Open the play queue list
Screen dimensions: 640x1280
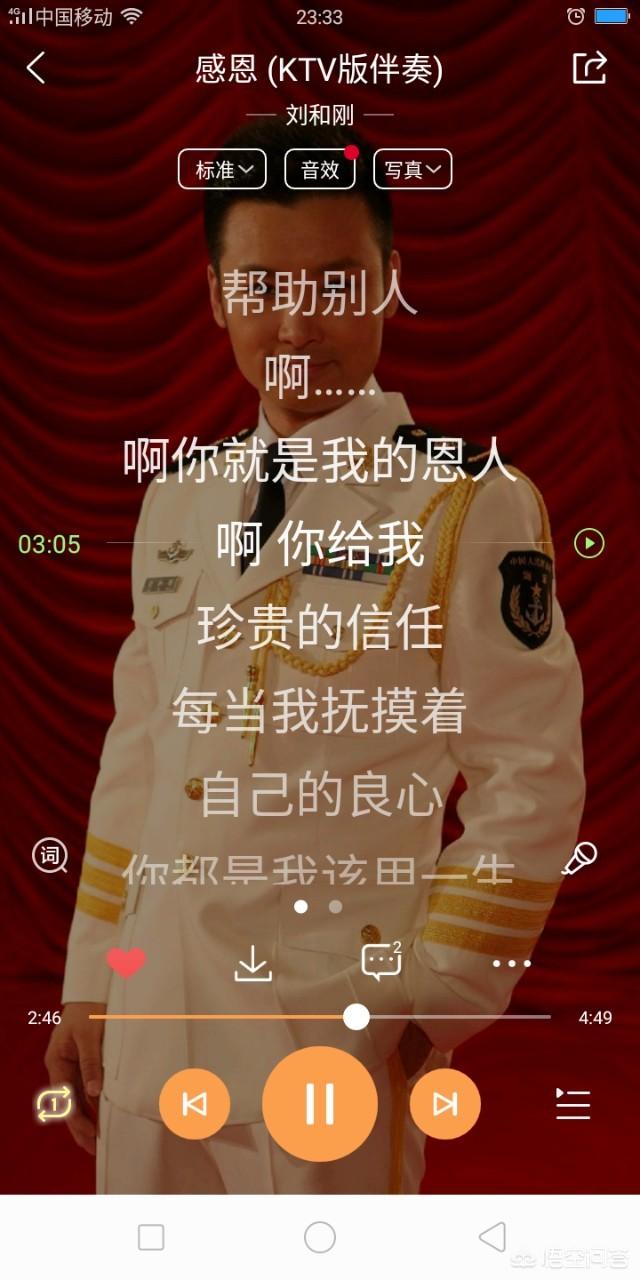pos(573,1104)
